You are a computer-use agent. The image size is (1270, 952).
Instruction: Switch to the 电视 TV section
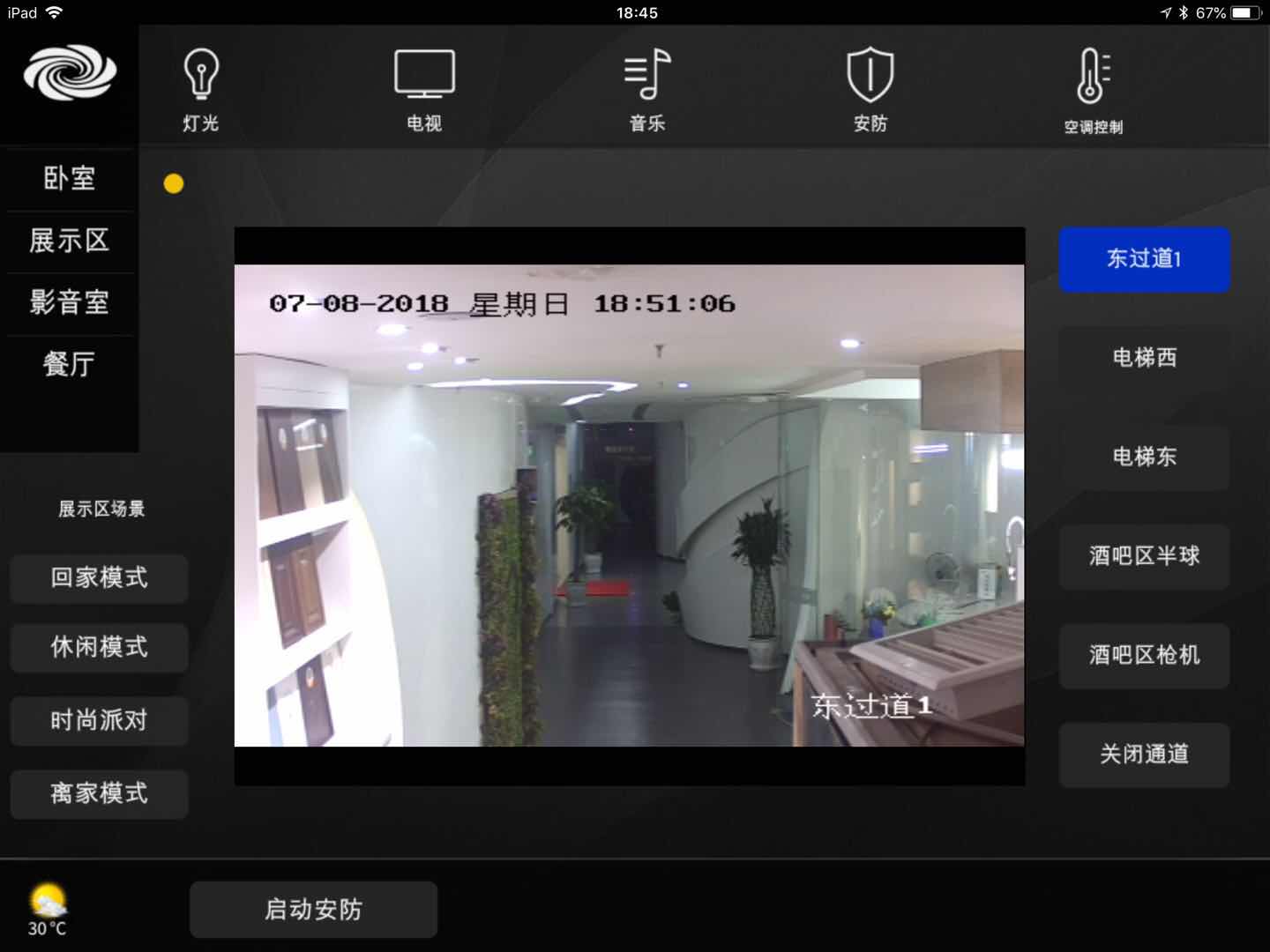[x=424, y=88]
